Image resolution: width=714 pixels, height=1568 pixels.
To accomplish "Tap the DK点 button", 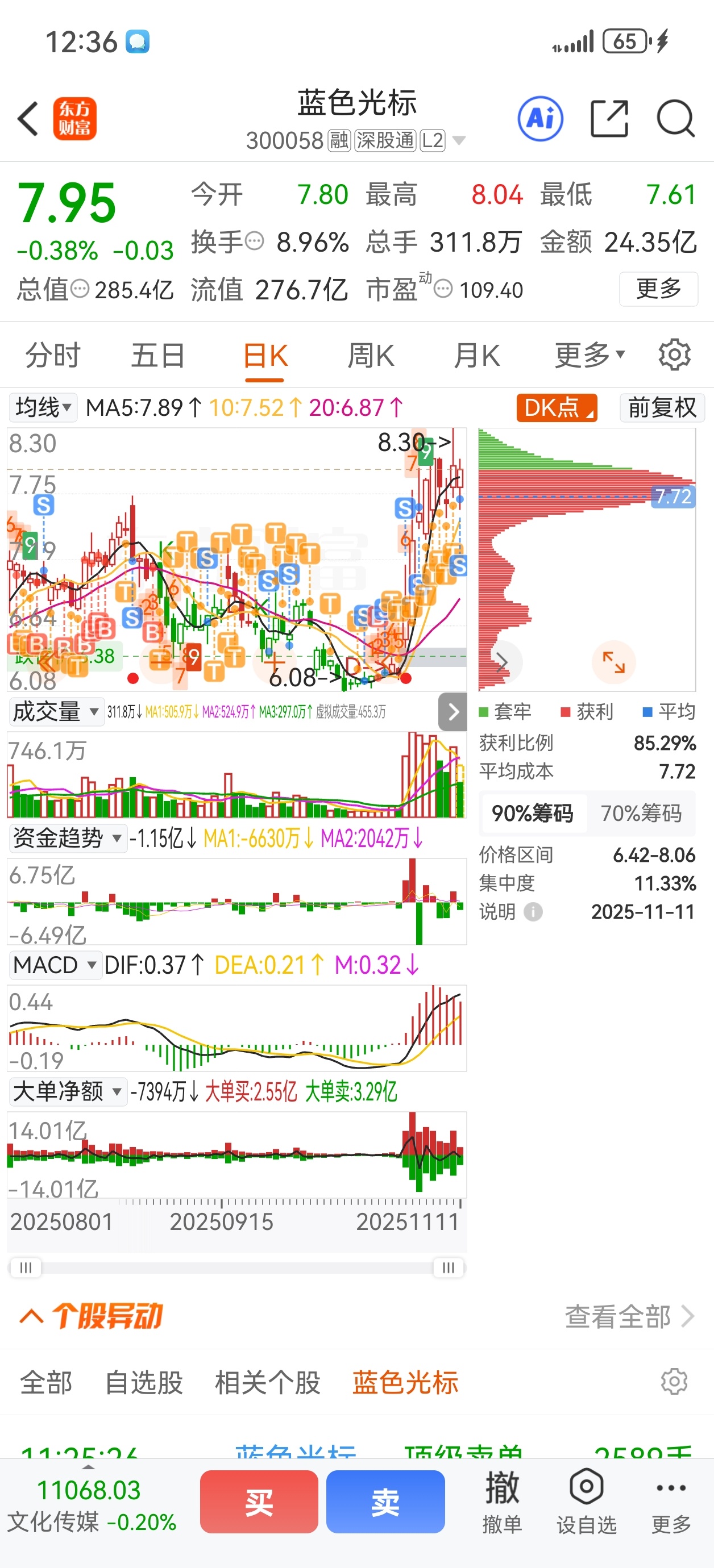I will click(556, 407).
